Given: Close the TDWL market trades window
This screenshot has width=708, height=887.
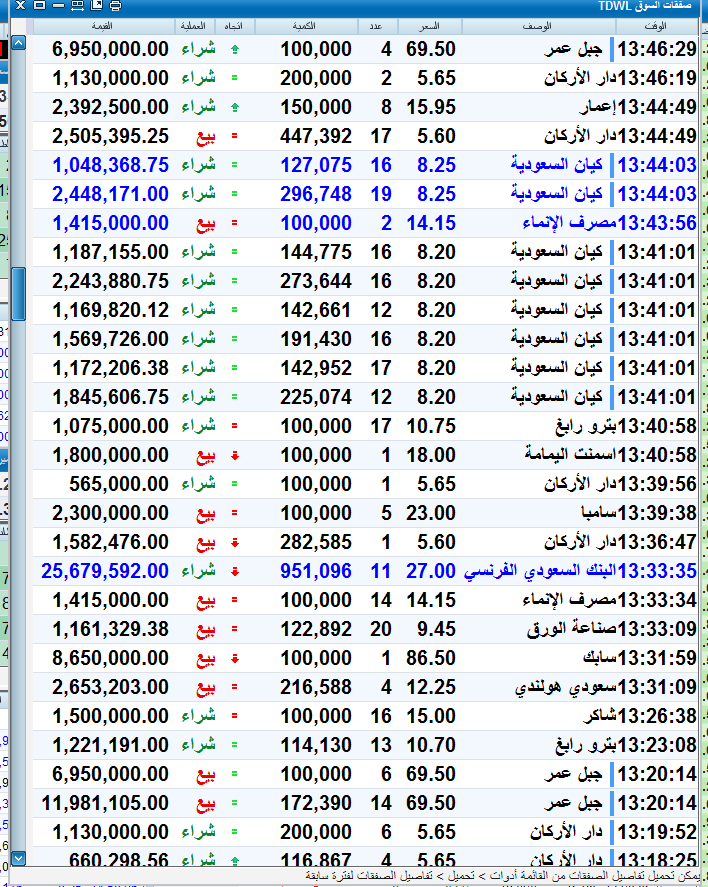Looking at the screenshot, I should pos(20,5).
